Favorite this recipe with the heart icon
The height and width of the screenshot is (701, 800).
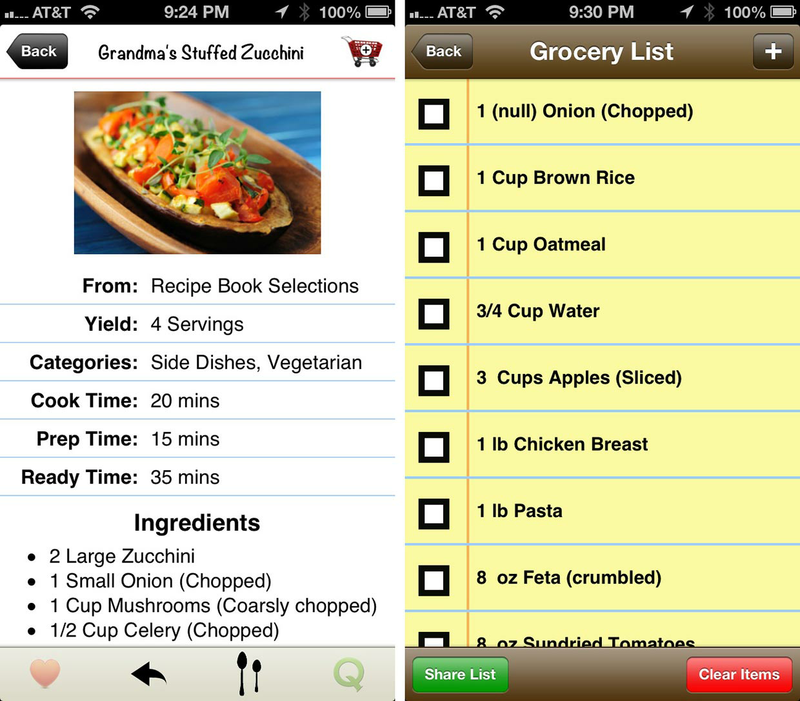[x=44, y=674]
